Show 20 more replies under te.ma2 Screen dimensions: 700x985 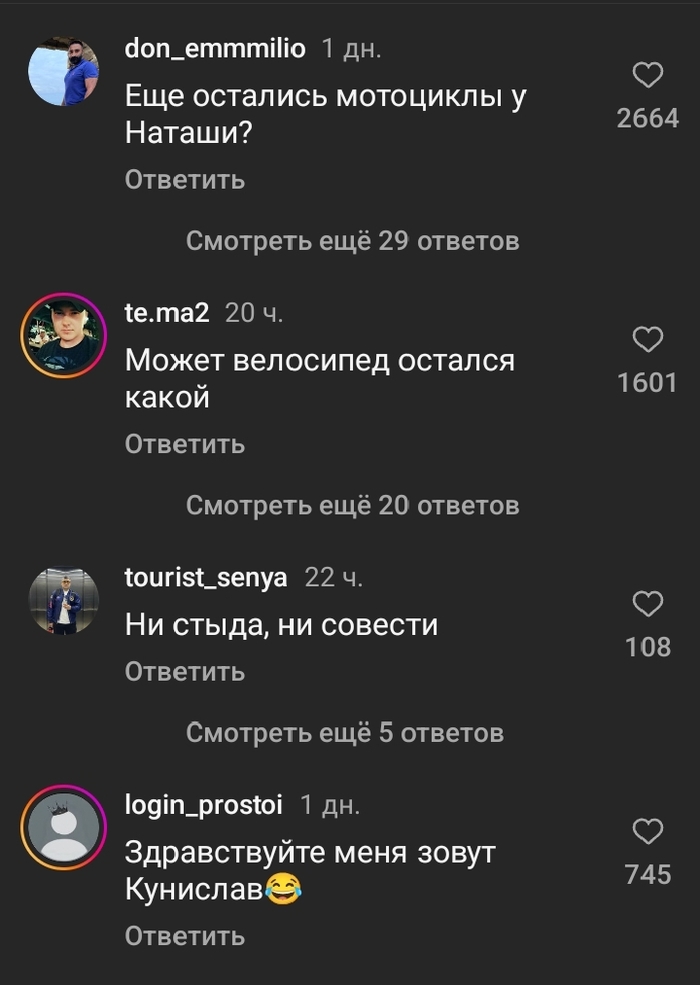coord(352,505)
